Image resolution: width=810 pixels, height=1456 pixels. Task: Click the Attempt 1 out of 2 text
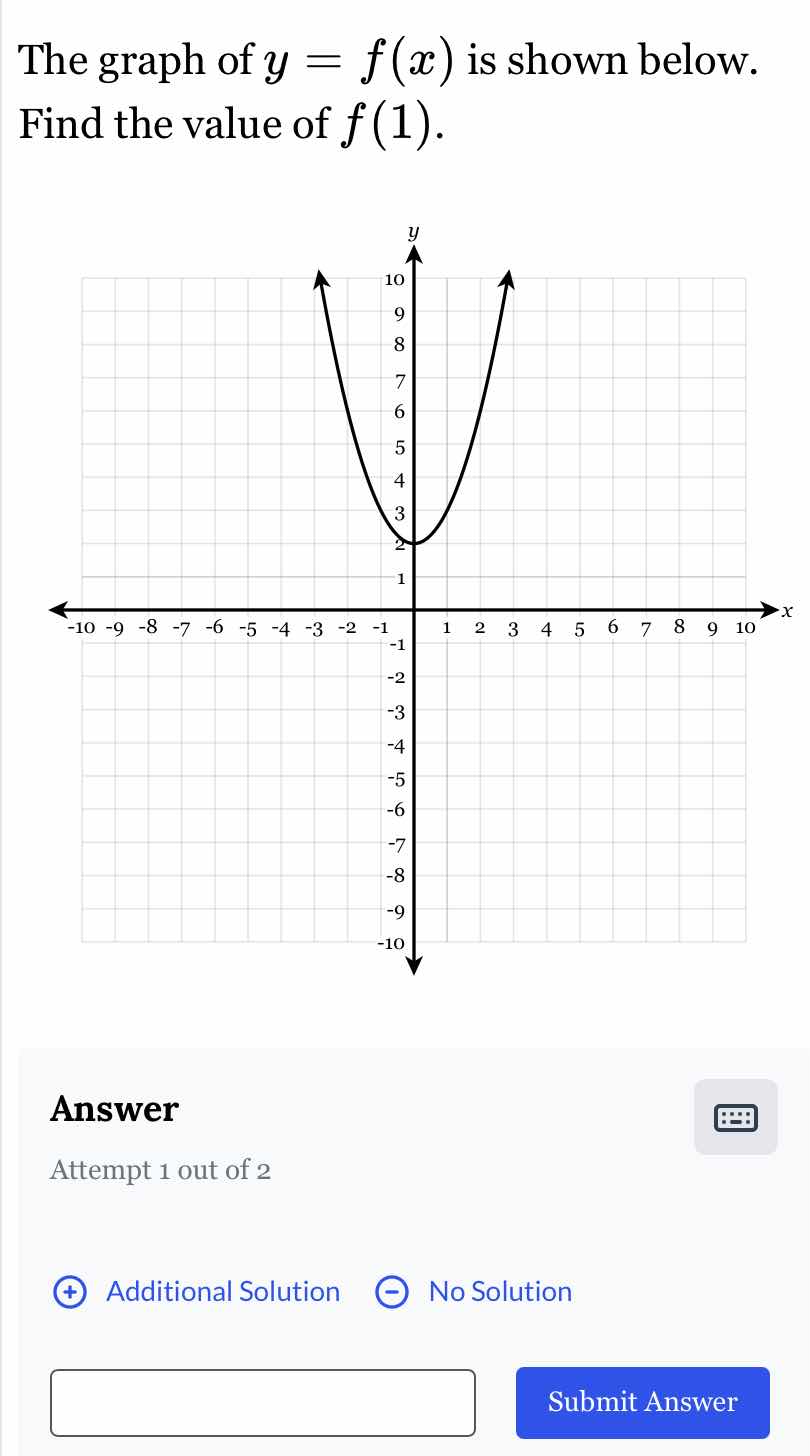[161, 1171]
